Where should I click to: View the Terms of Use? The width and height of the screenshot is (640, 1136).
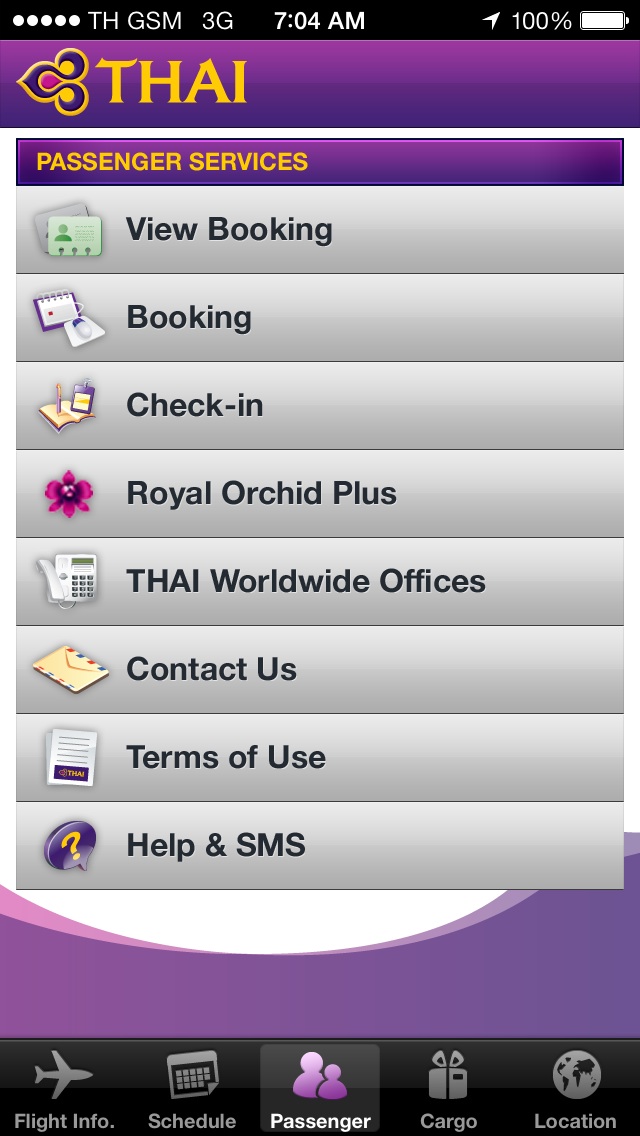tap(320, 757)
